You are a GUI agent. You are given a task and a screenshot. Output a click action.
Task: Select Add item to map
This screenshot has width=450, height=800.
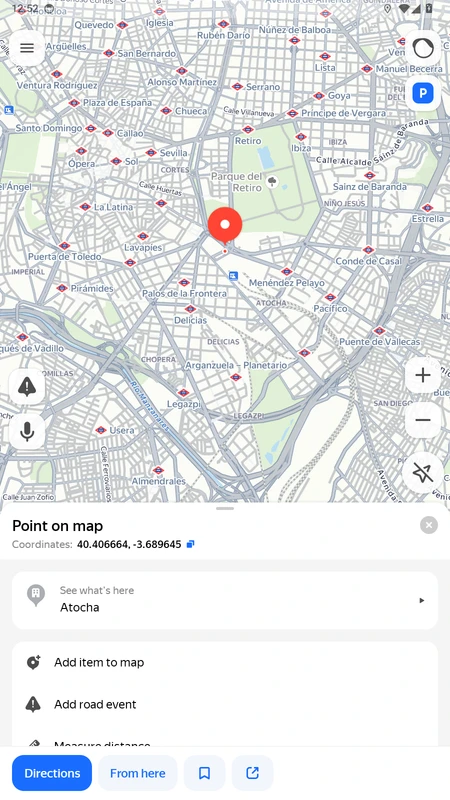point(225,662)
